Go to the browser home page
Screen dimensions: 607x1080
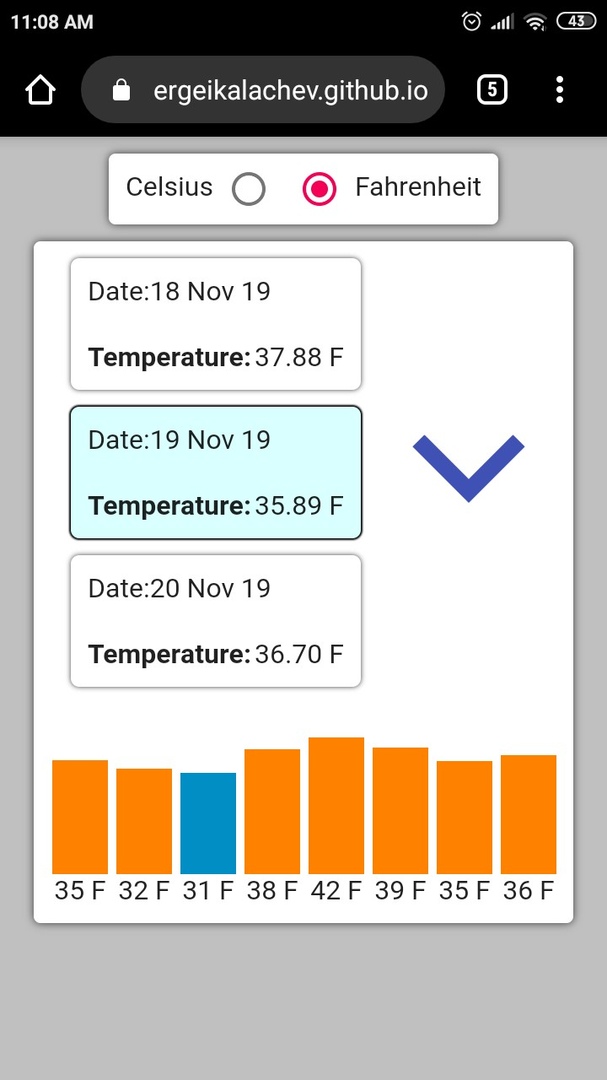[x=40, y=90]
